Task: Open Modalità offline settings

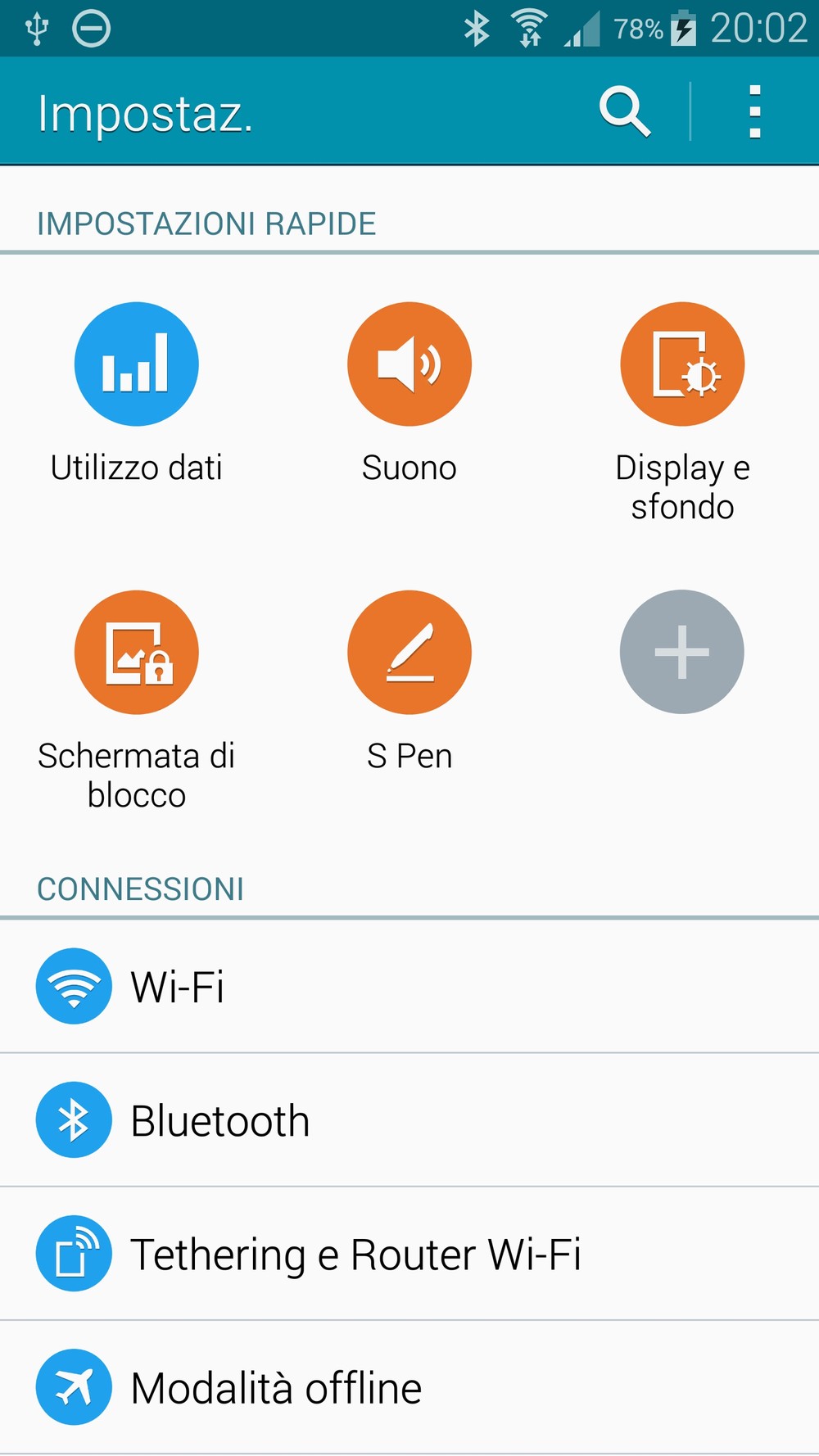Action: point(409,1387)
